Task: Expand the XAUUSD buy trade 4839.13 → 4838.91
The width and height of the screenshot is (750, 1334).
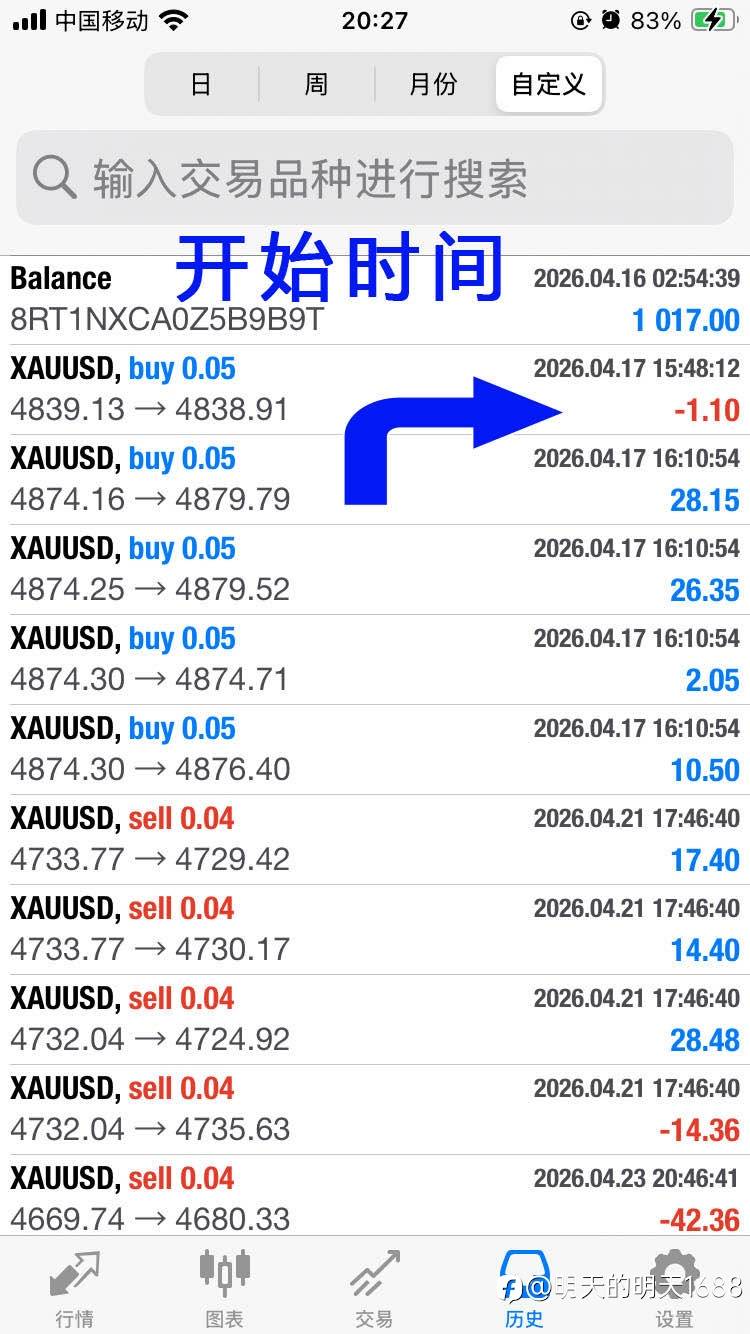Action: tap(375, 389)
